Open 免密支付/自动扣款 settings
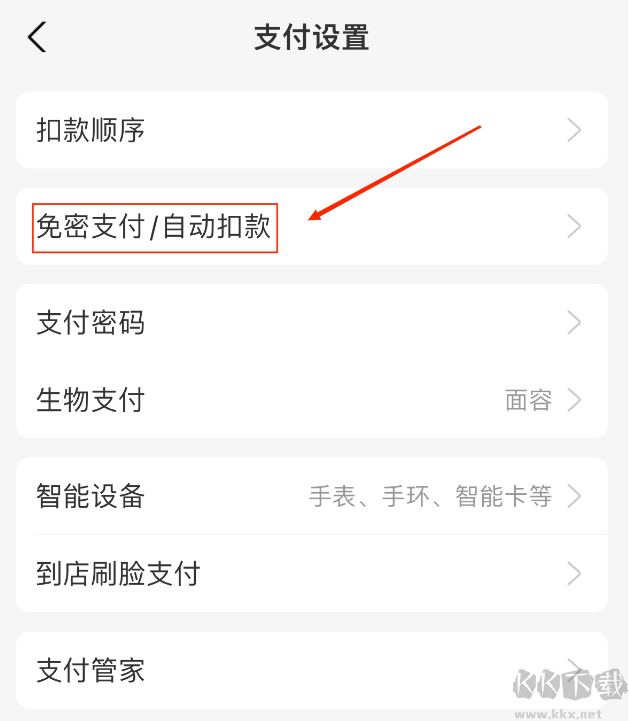 (311, 226)
